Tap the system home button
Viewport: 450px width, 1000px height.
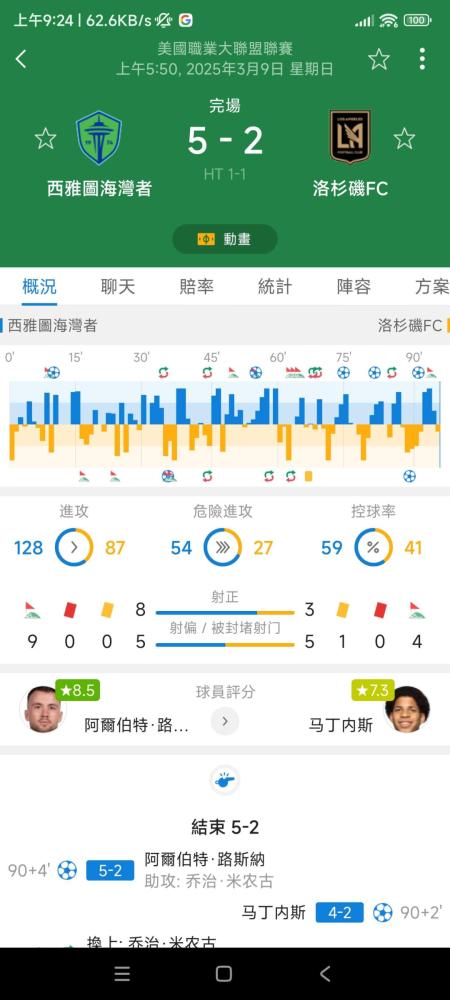coord(224,973)
